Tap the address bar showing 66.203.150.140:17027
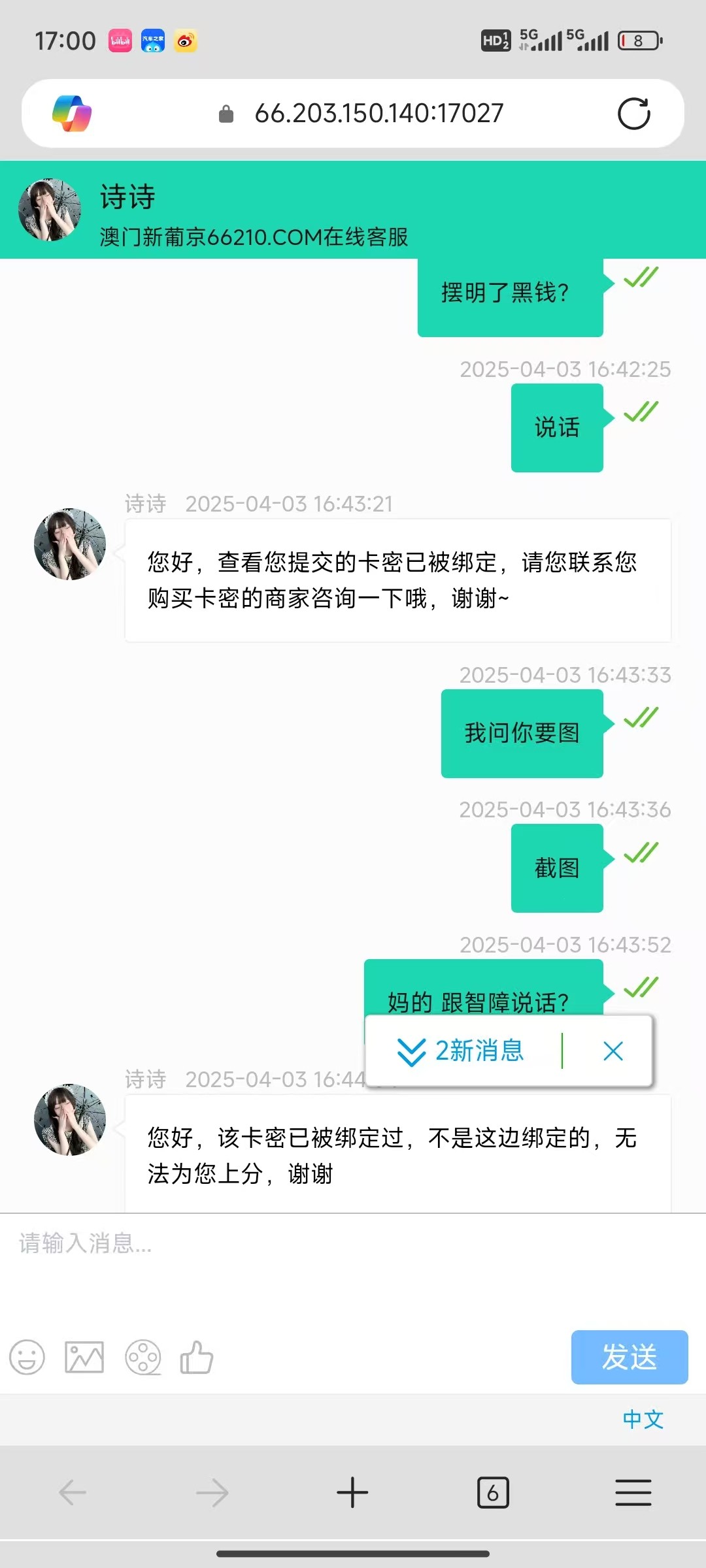The width and height of the screenshot is (706, 1568). pyautogui.click(x=378, y=114)
